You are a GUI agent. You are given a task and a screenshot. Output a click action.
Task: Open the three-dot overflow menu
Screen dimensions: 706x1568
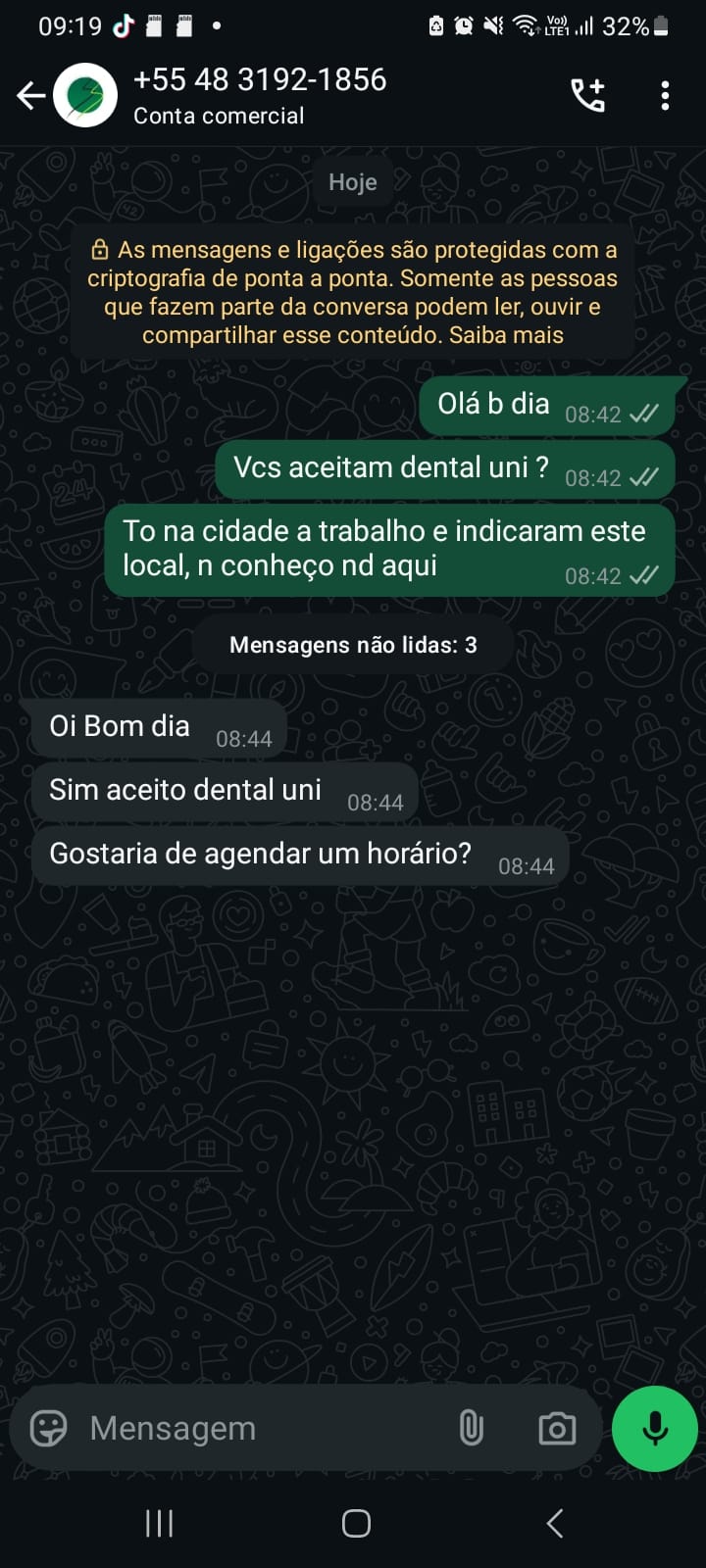click(665, 95)
